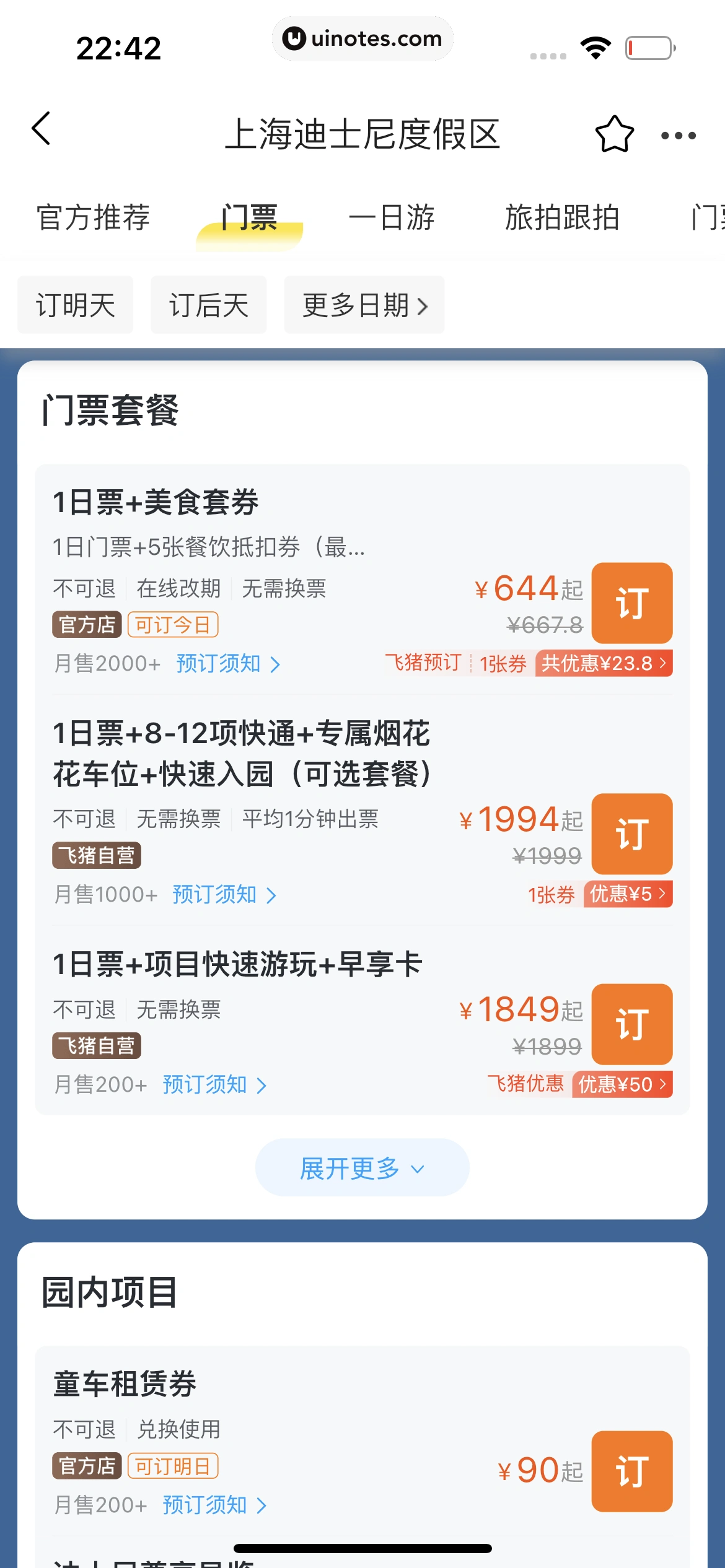Open the 优惠¥50 discount details
The width and height of the screenshot is (725, 1568).
(622, 1084)
